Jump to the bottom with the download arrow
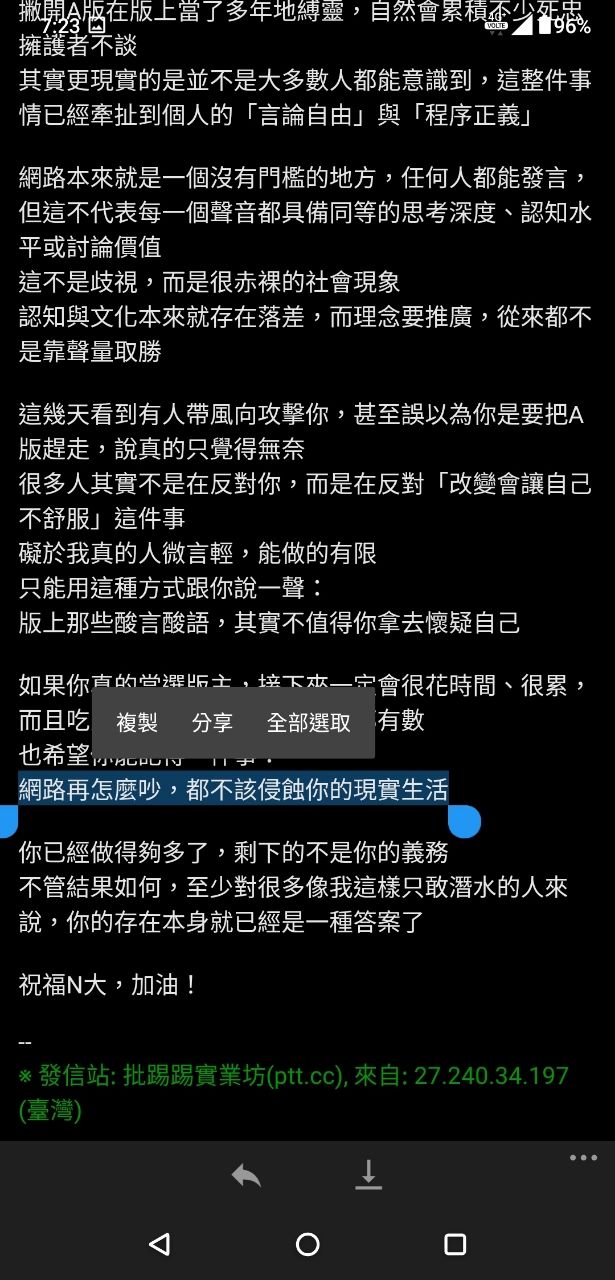Viewport: 615px width, 1280px height. [368, 1175]
